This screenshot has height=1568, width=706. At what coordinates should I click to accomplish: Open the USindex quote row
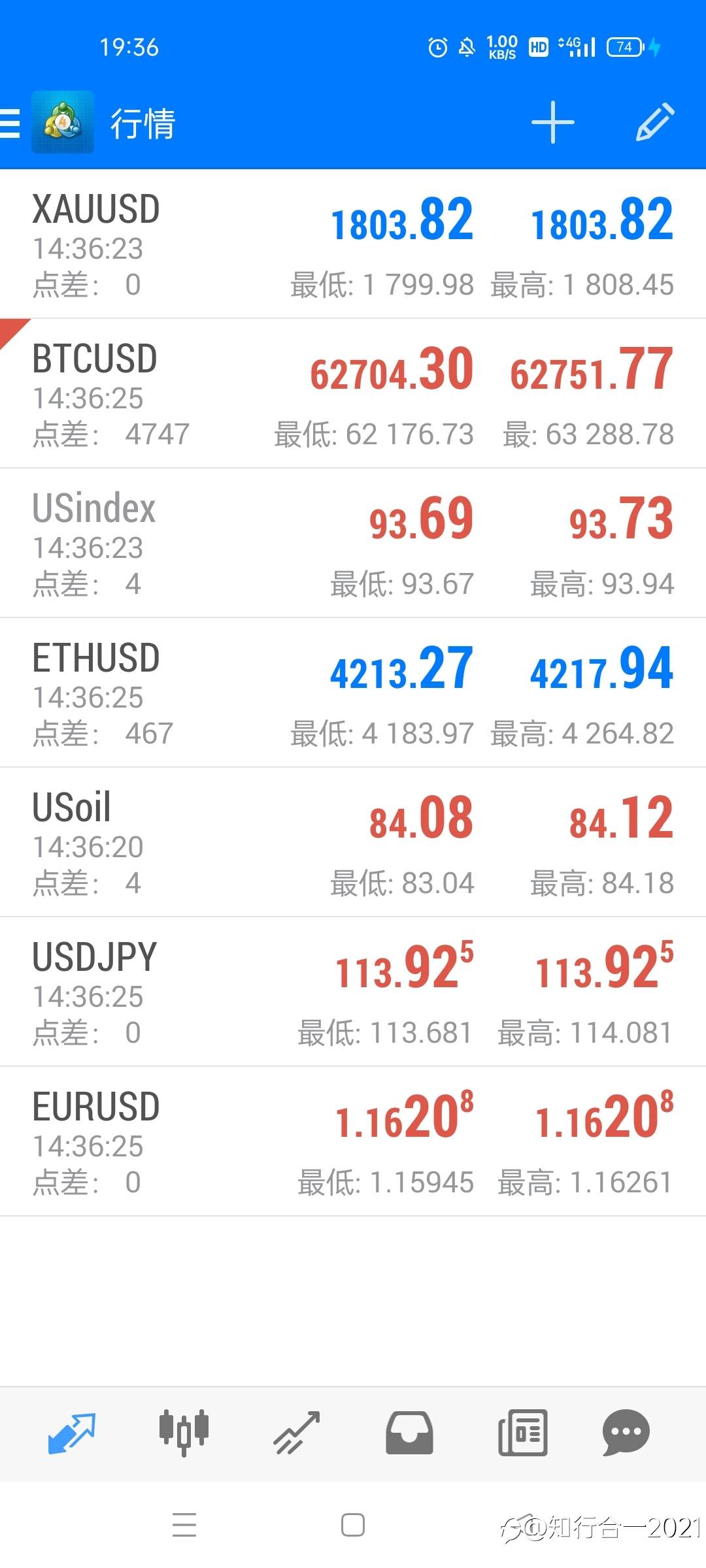[353, 544]
